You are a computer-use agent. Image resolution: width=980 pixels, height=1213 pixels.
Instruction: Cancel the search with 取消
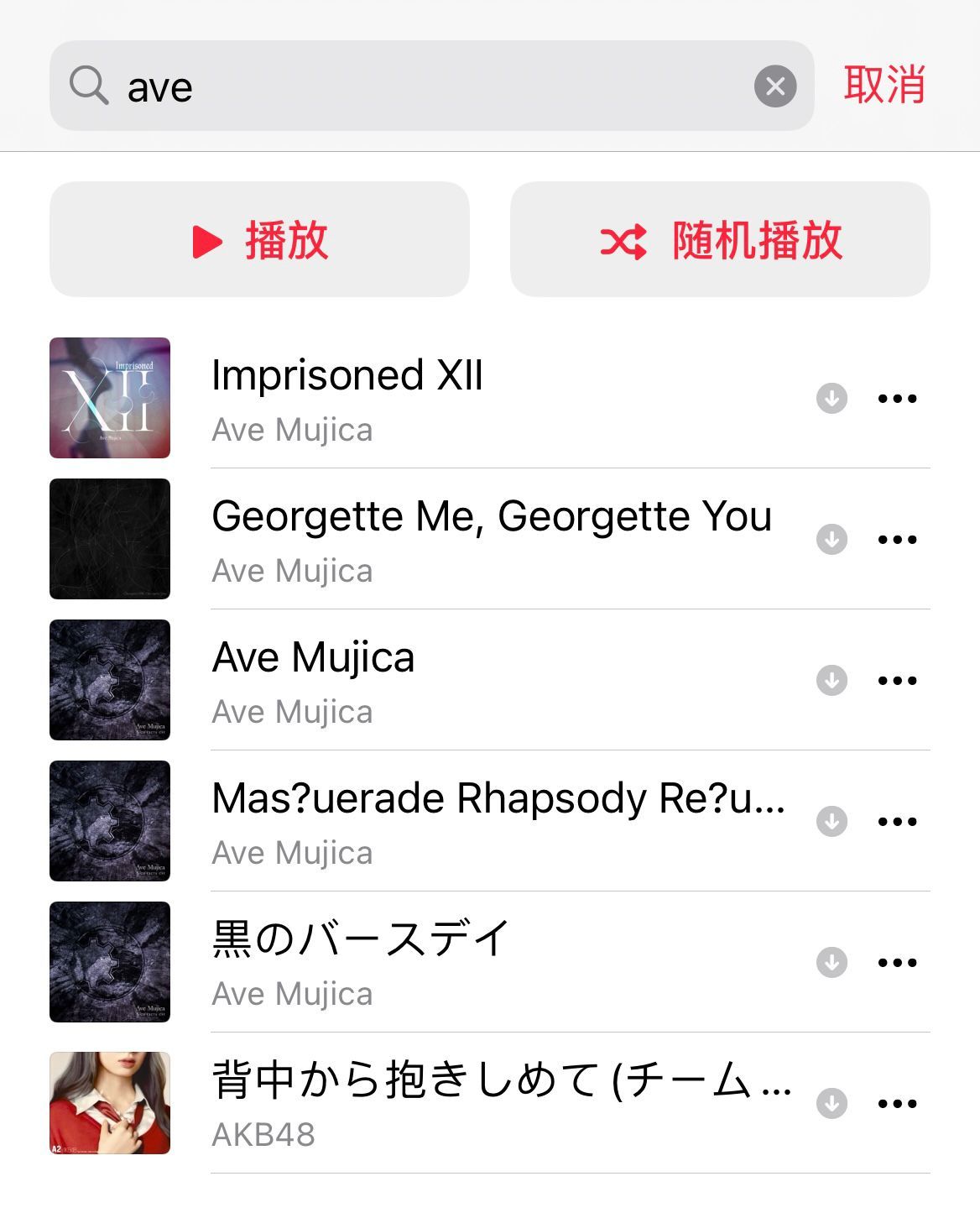[x=884, y=85]
